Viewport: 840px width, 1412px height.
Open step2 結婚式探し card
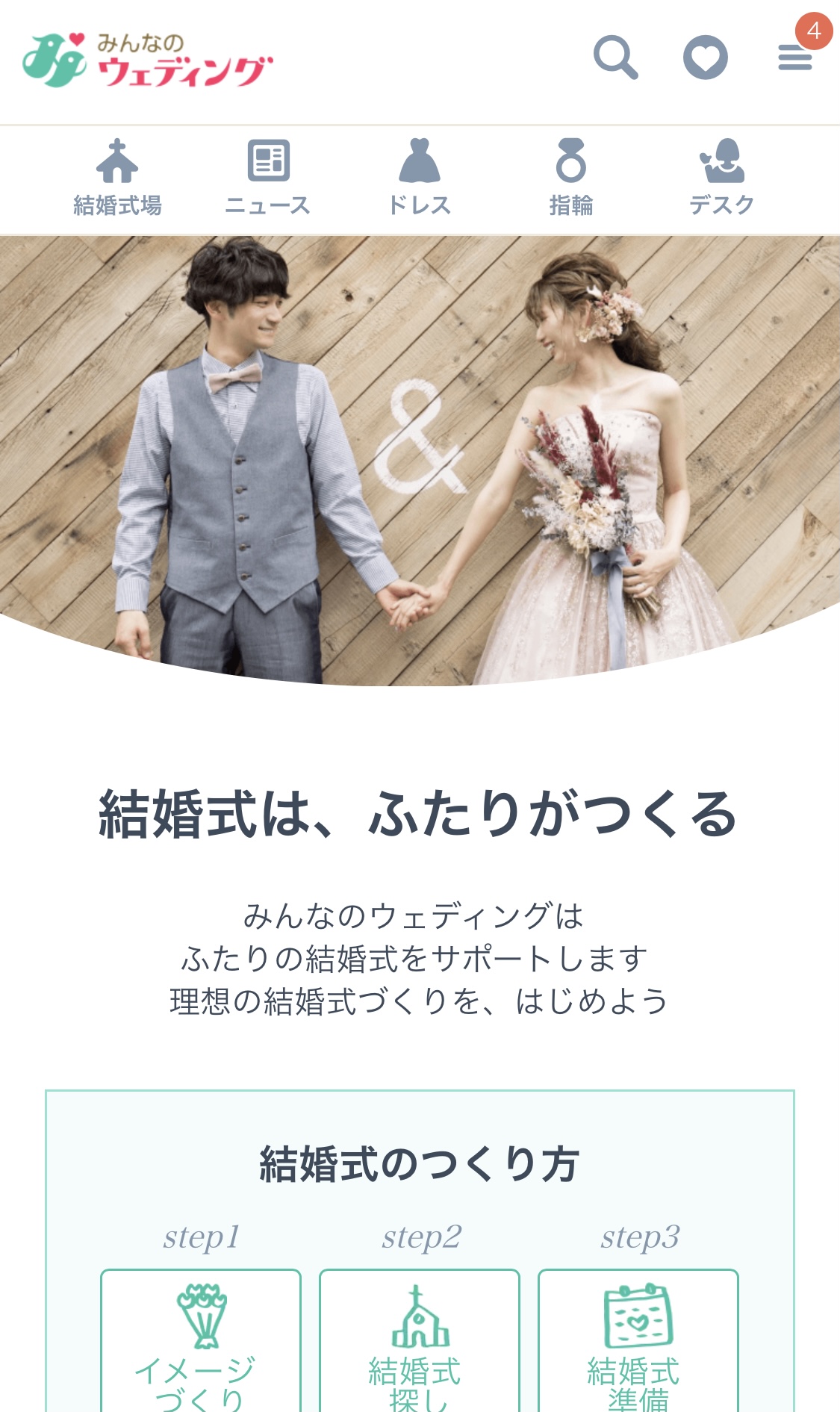click(420, 1340)
